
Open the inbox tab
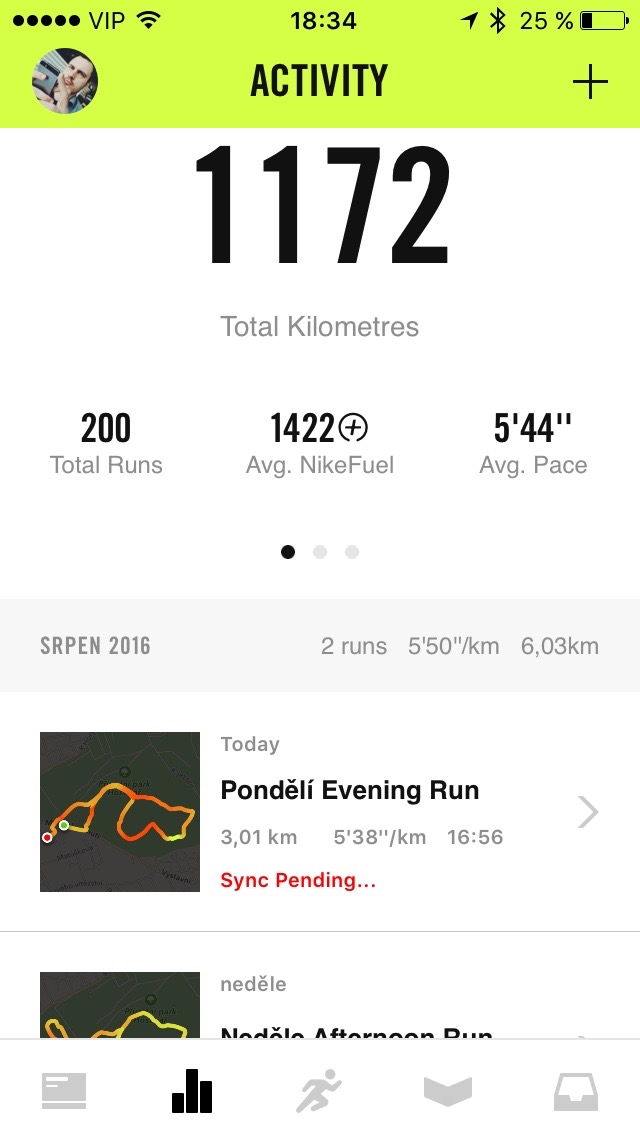pos(576,1091)
